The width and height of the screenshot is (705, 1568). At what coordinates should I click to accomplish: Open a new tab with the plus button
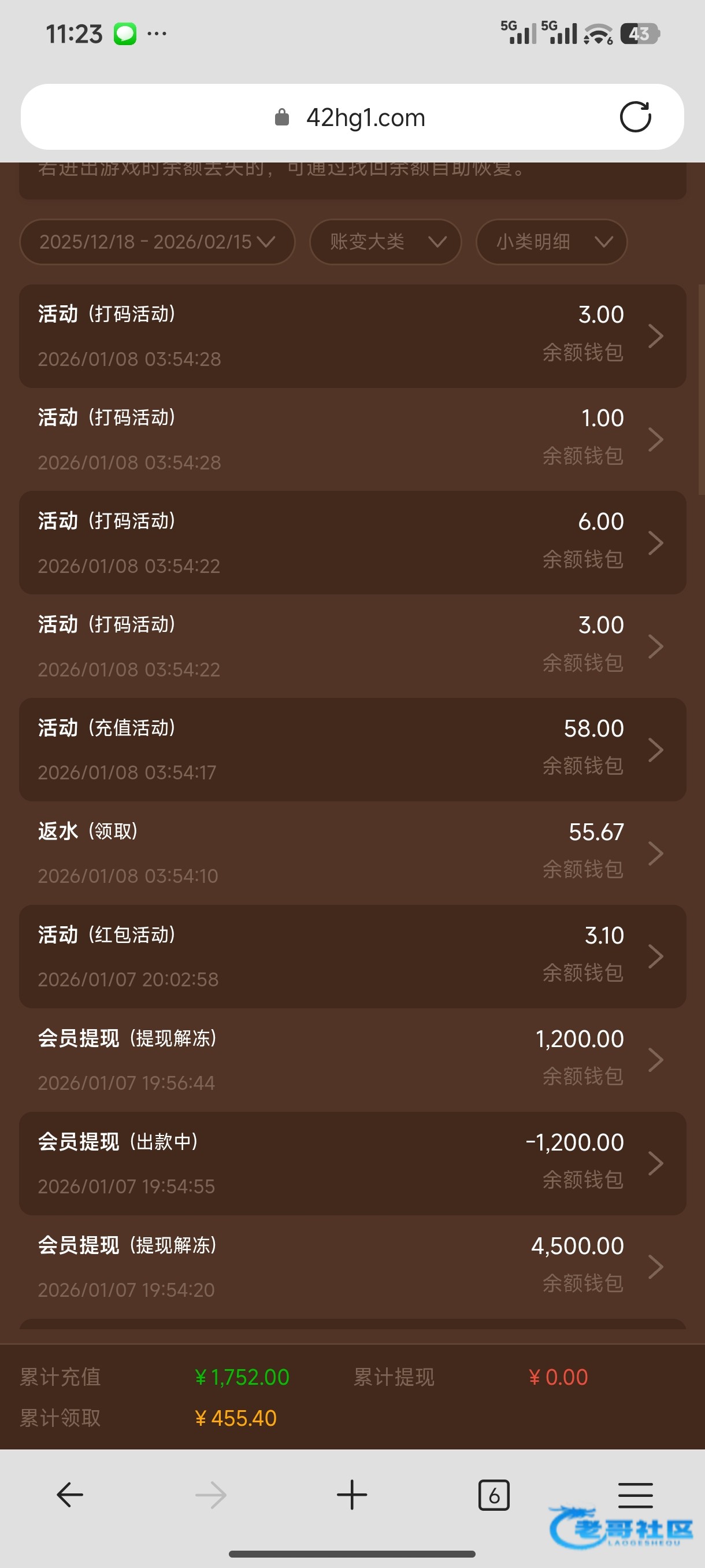(x=352, y=1495)
